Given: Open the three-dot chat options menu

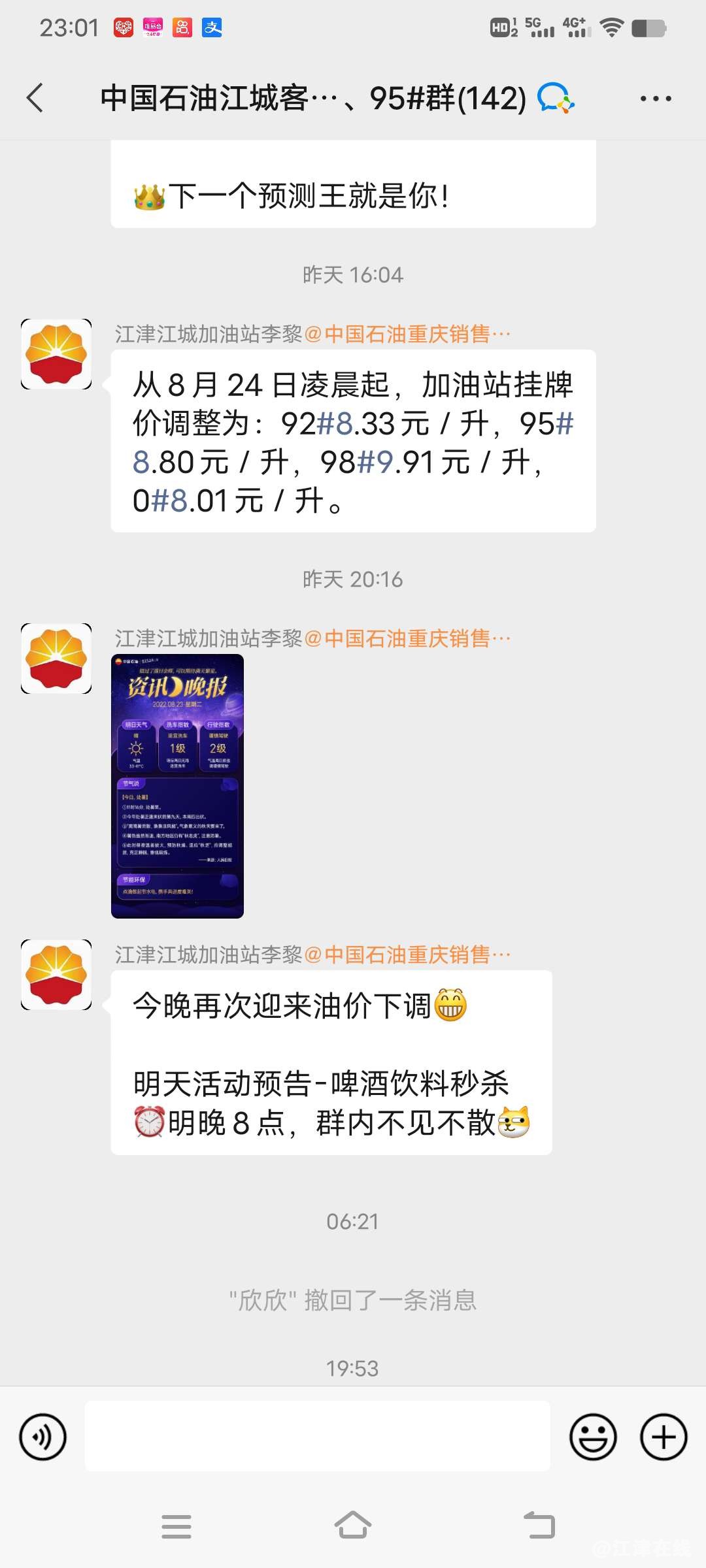Looking at the screenshot, I should 655,99.
